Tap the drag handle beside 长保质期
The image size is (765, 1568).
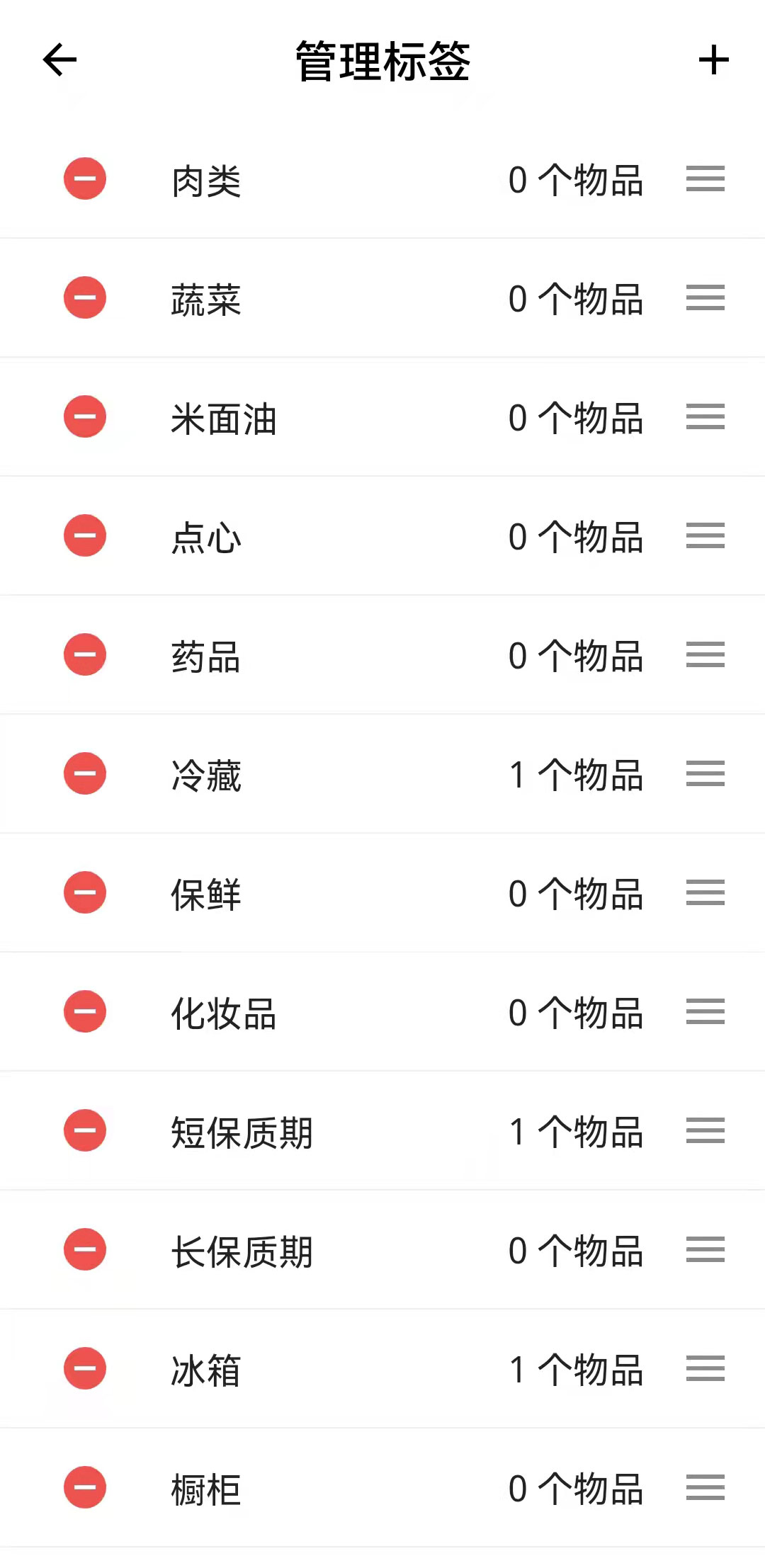click(x=706, y=1248)
